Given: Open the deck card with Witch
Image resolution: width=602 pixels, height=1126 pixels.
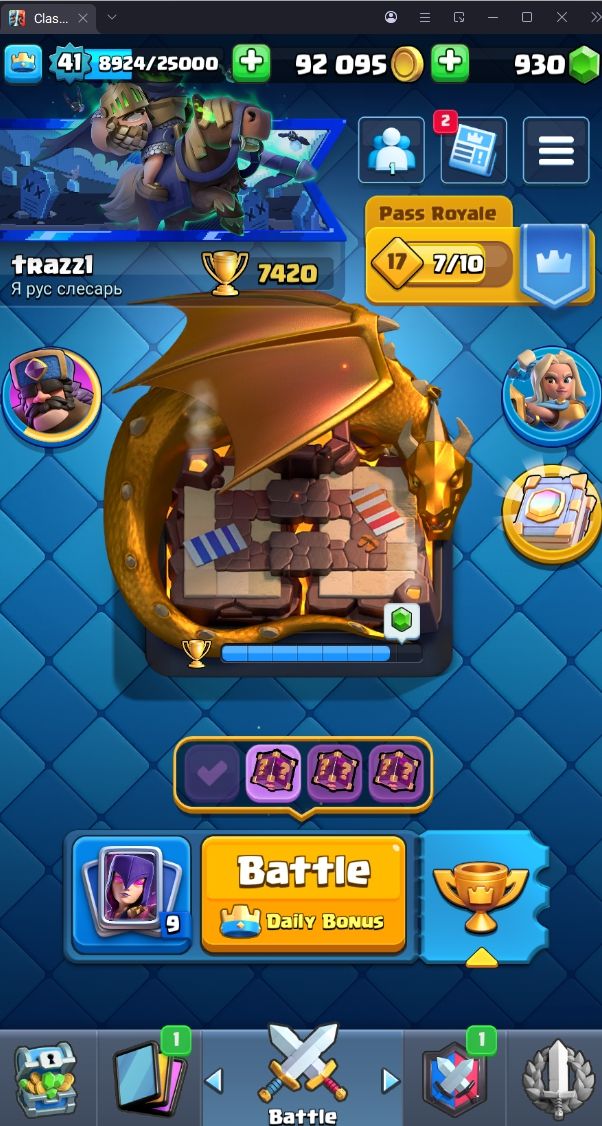Looking at the screenshot, I should pos(131,894).
